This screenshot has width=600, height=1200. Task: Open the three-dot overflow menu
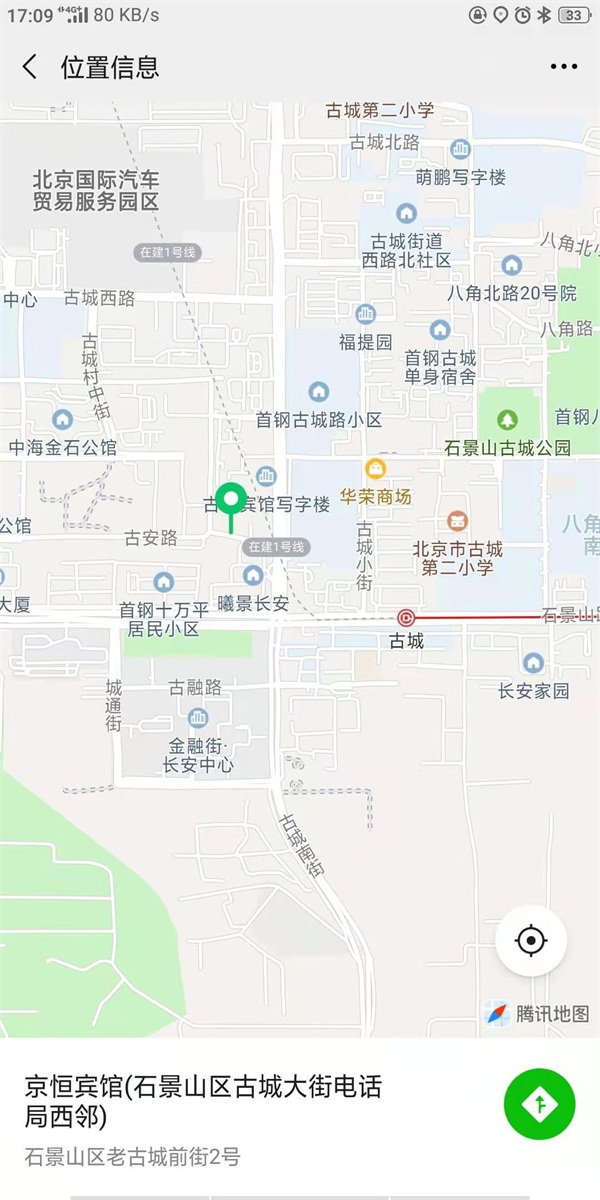point(564,67)
